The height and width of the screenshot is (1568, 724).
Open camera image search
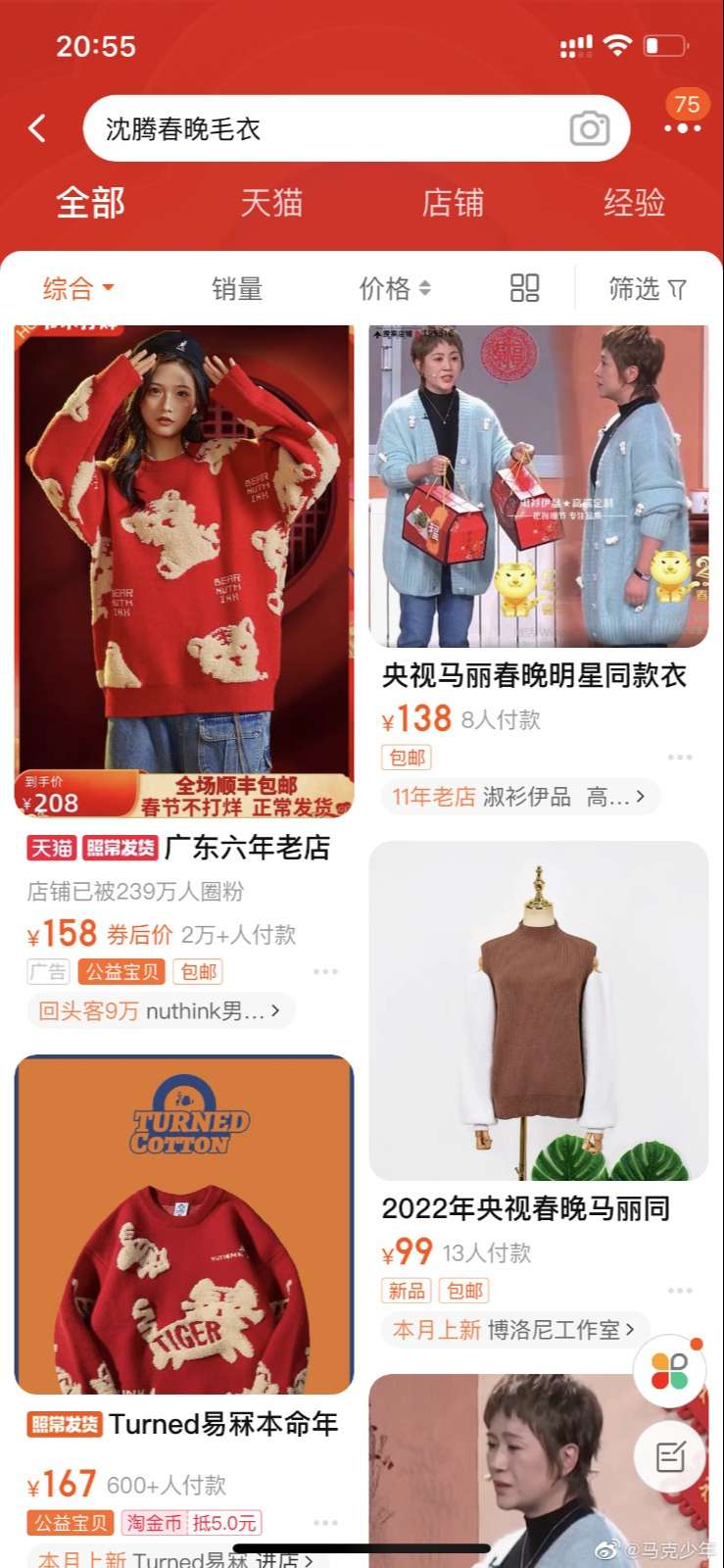coord(589,128)
